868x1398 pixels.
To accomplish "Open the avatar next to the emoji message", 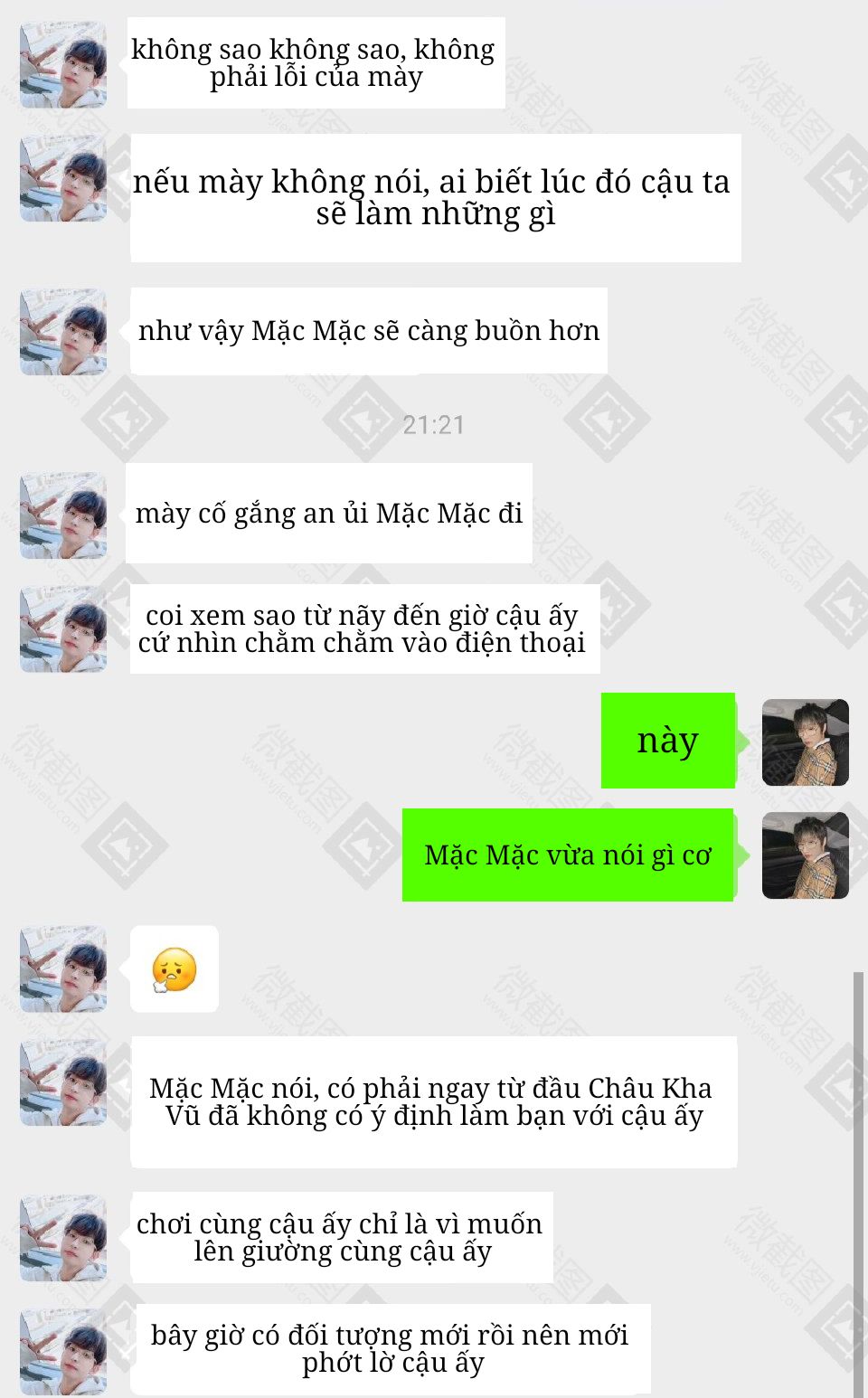I will pyautogui.click(x=63, y=968).
